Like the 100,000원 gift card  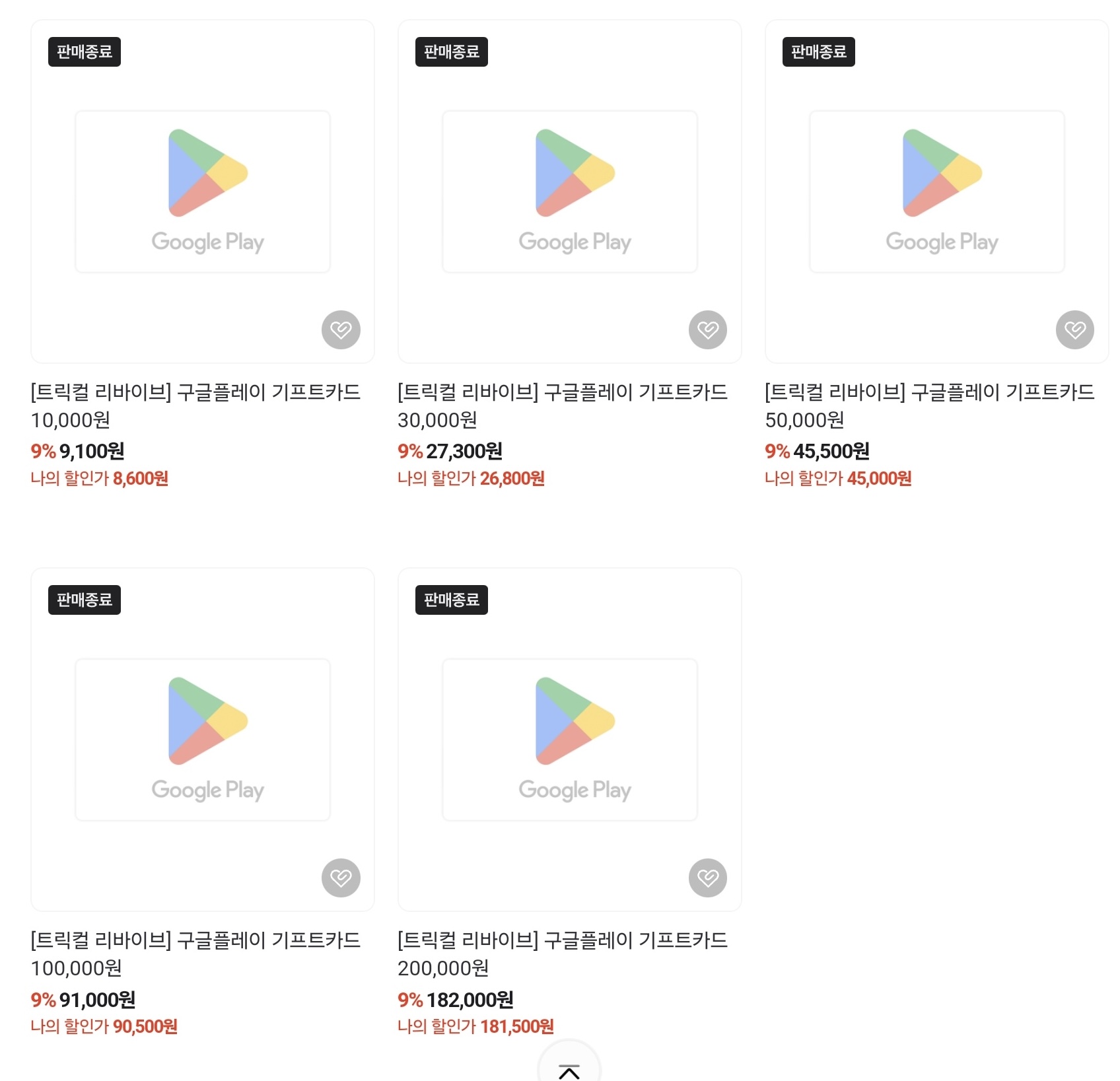click(341, 878)
